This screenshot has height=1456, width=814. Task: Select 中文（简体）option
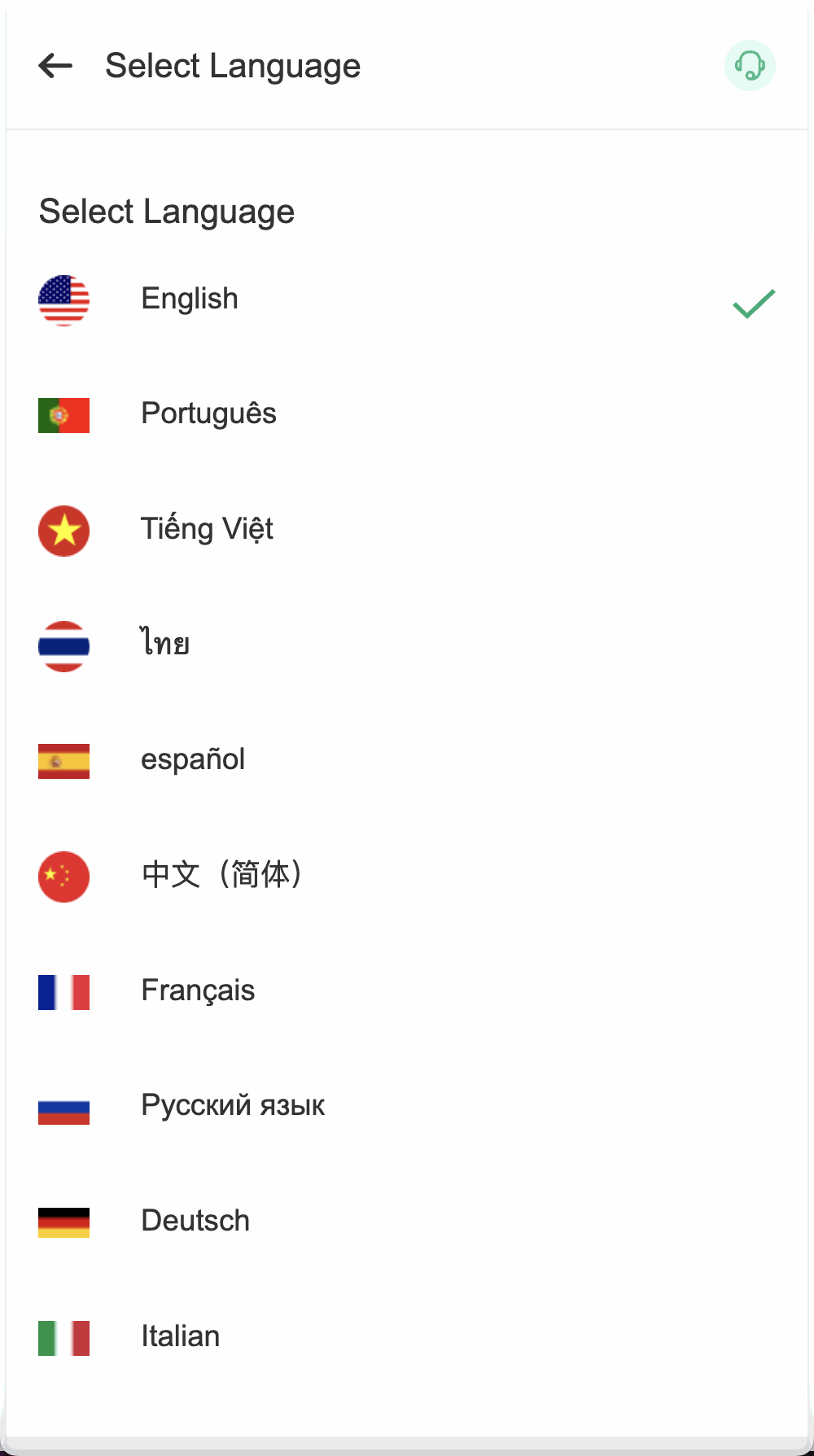tap(221, 875)
